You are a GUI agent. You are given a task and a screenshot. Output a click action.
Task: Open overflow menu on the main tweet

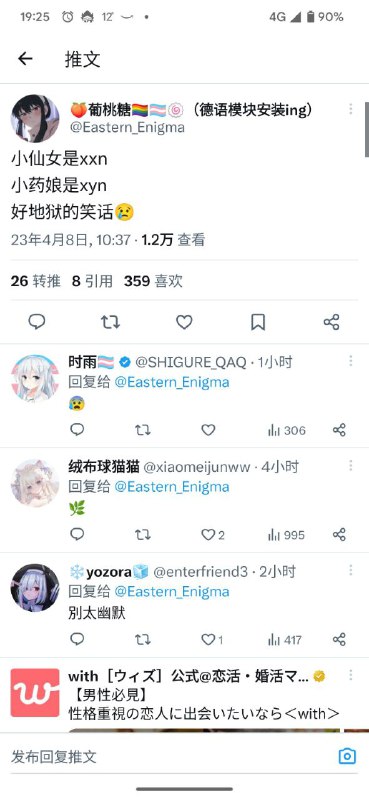tap(351, 109)
